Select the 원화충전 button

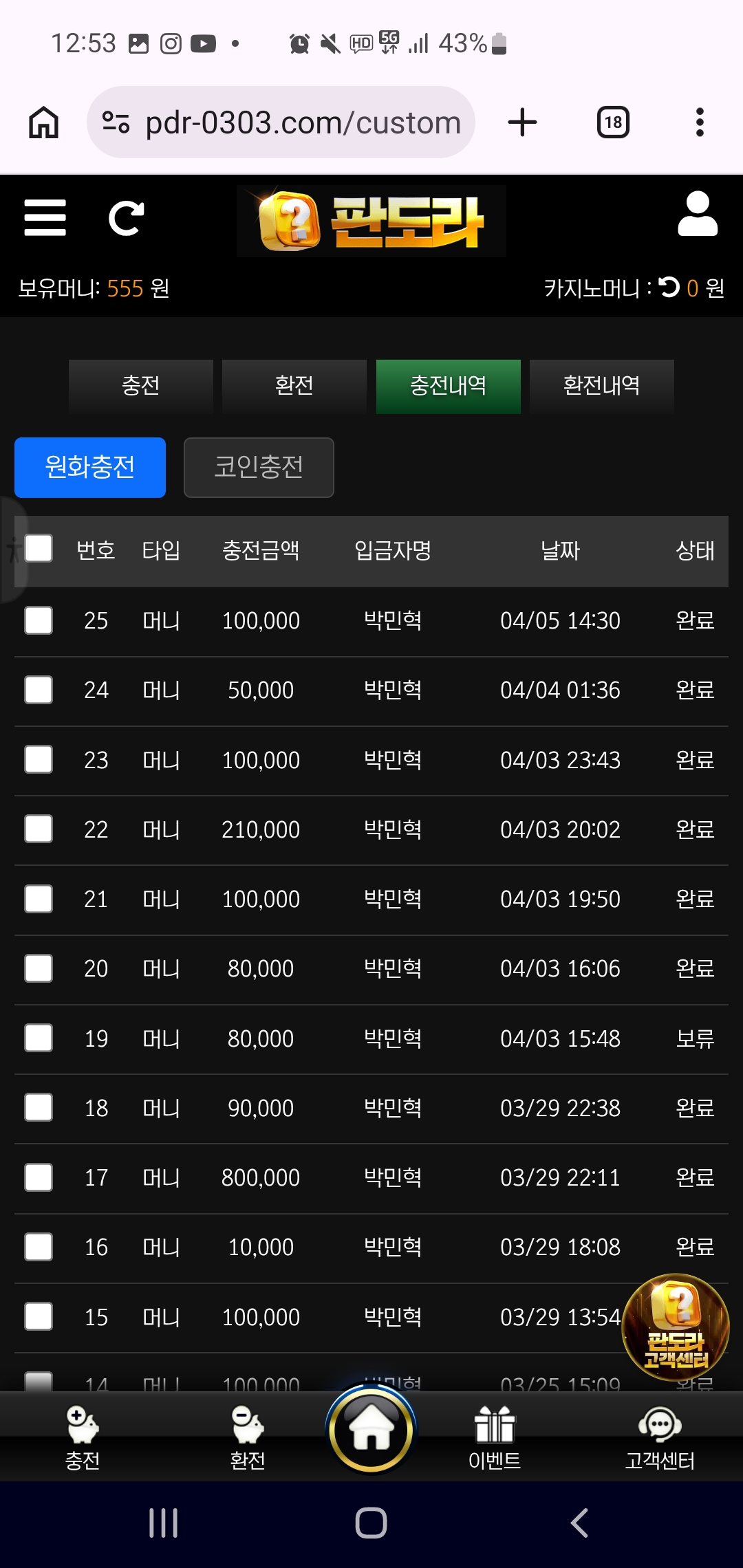90,468
